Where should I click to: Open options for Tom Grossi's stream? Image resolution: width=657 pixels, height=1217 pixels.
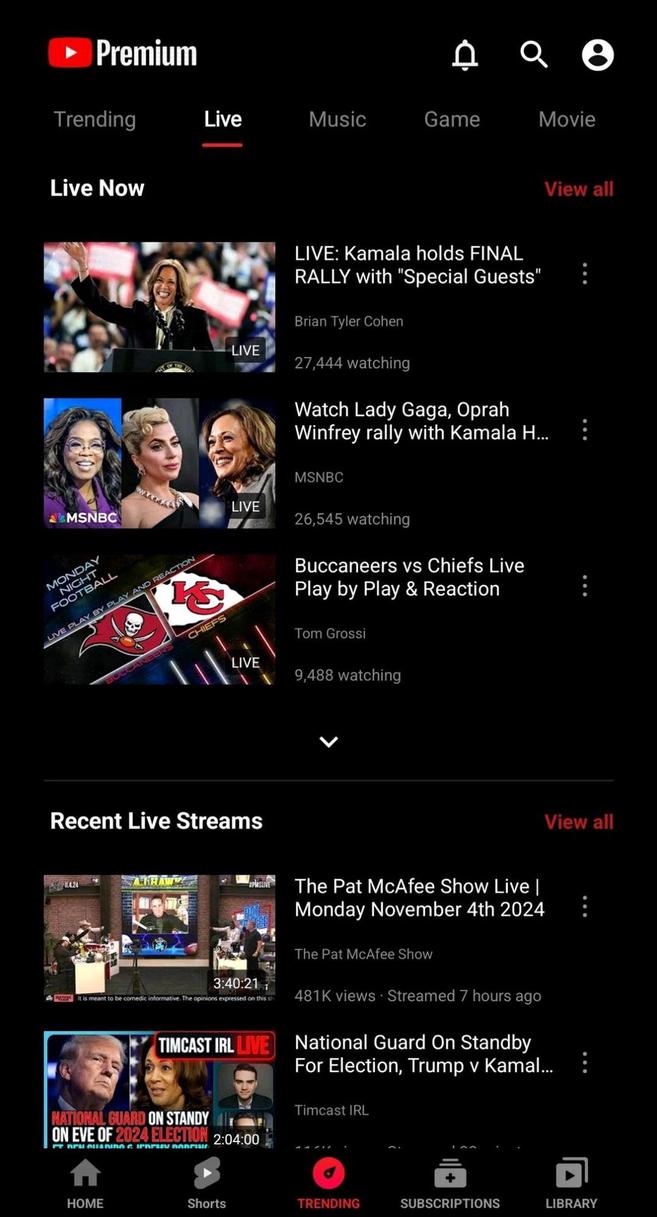click(x=585, y=586)
